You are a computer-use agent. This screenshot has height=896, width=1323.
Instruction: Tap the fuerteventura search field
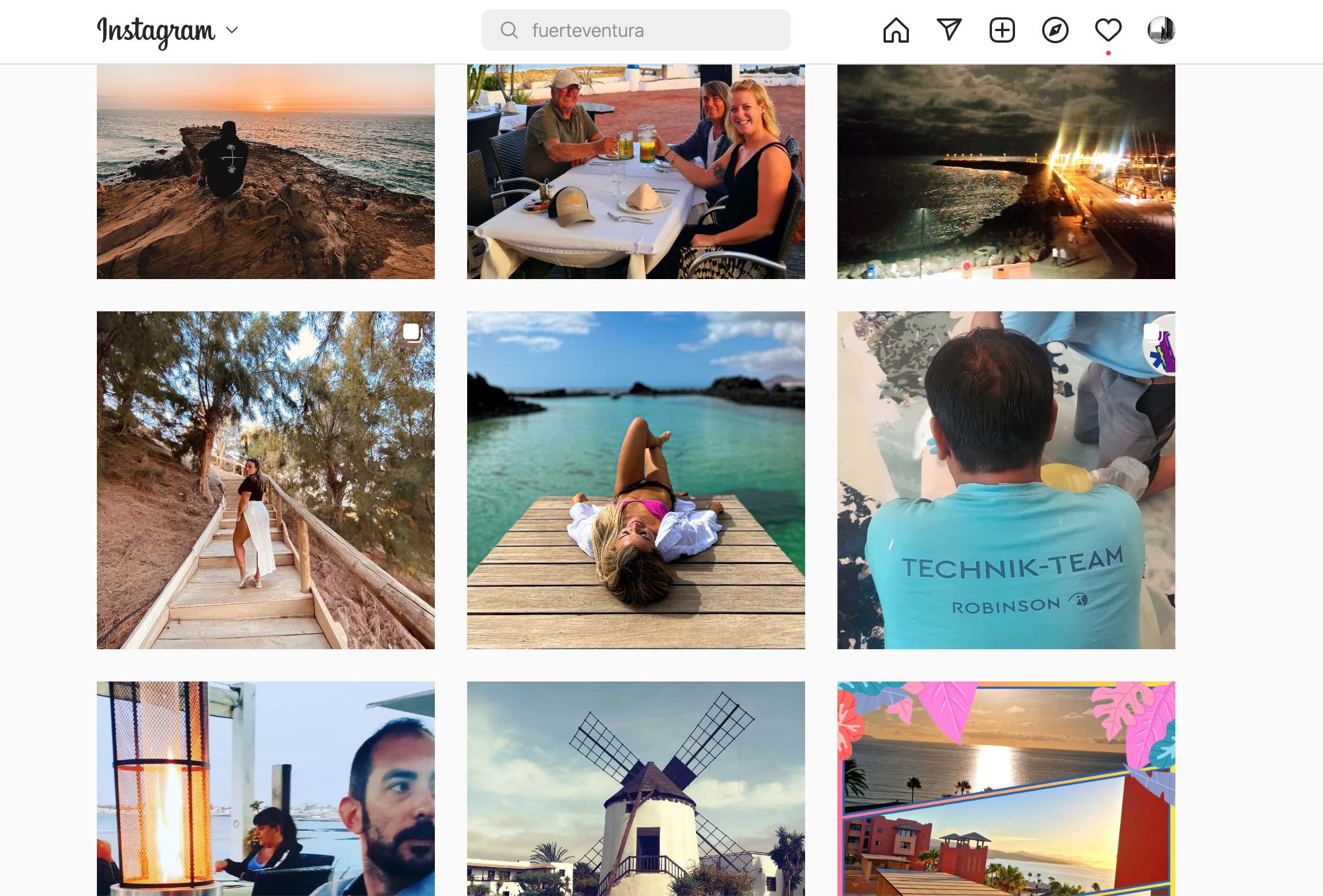[x=636, y=30]
